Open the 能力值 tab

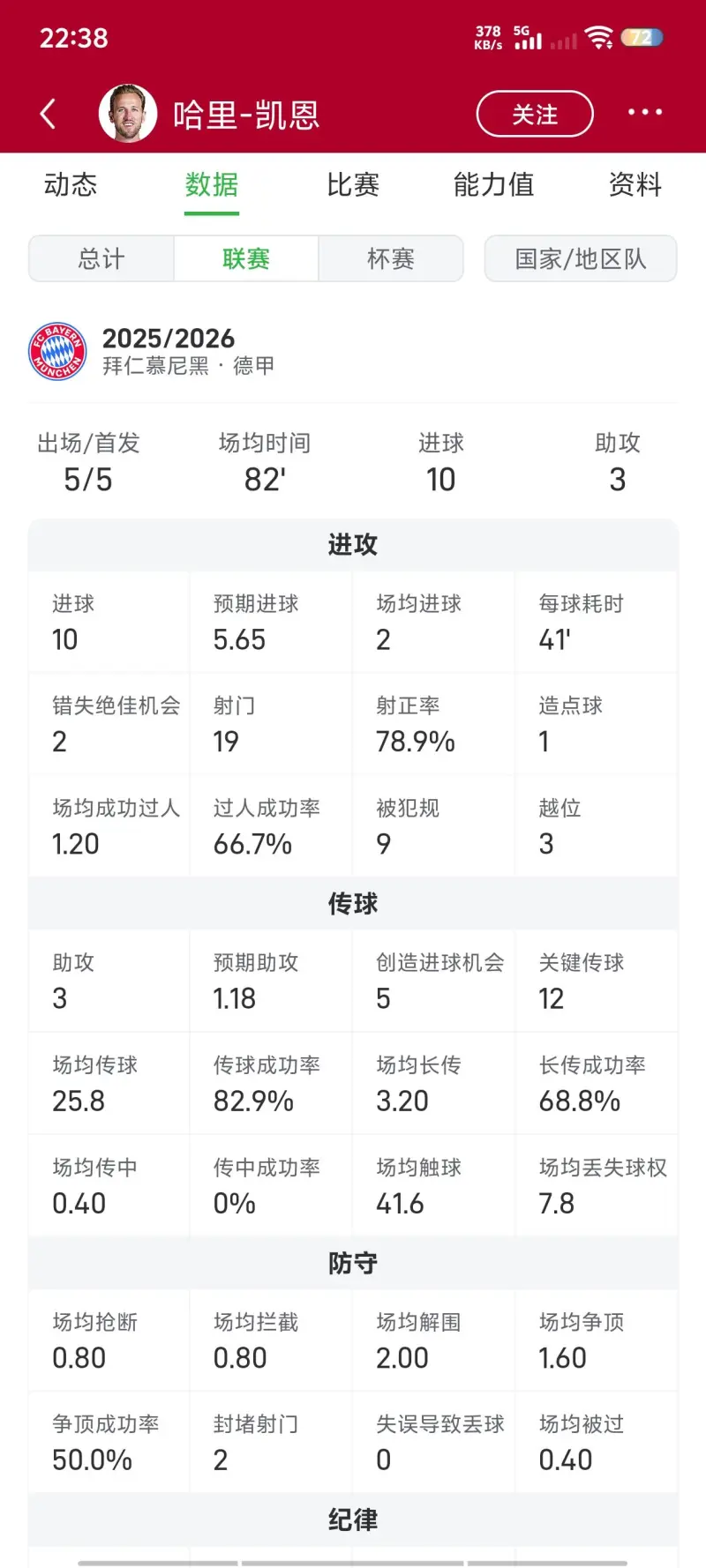click(x=493, y=184)
